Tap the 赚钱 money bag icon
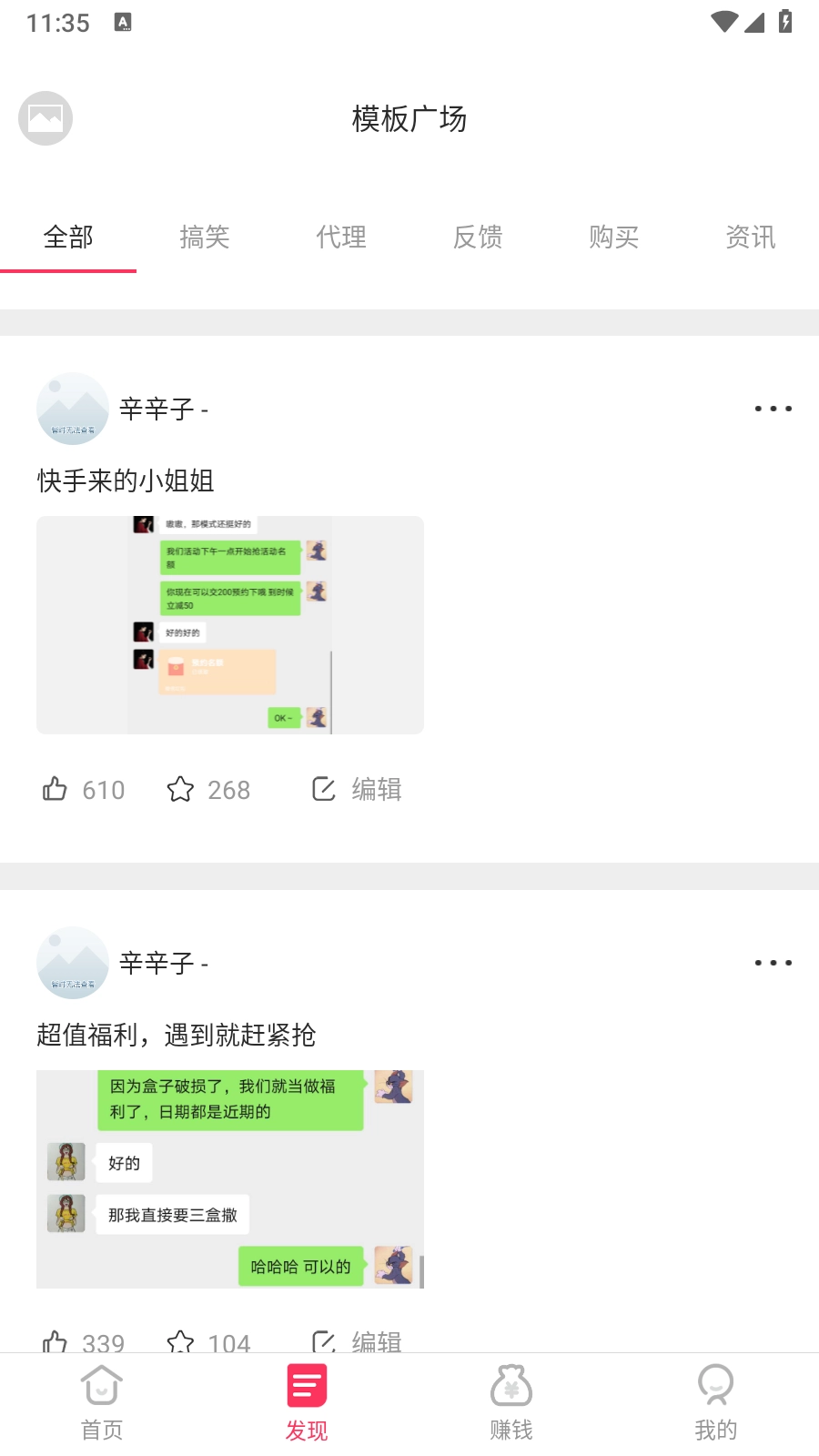The width and height of the screenshot is (819, 1456). pos(511,1385)
